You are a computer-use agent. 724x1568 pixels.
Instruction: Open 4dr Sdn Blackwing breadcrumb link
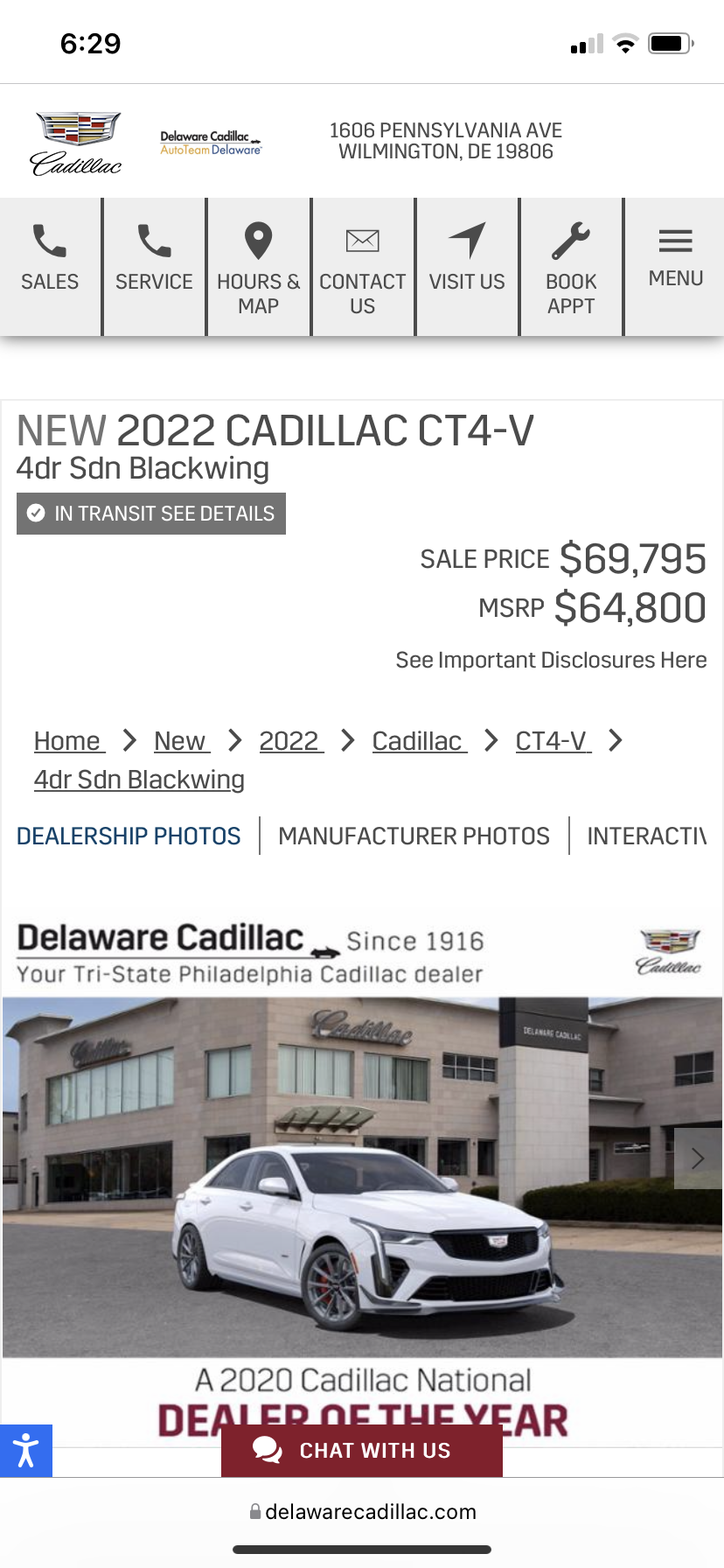139,780
